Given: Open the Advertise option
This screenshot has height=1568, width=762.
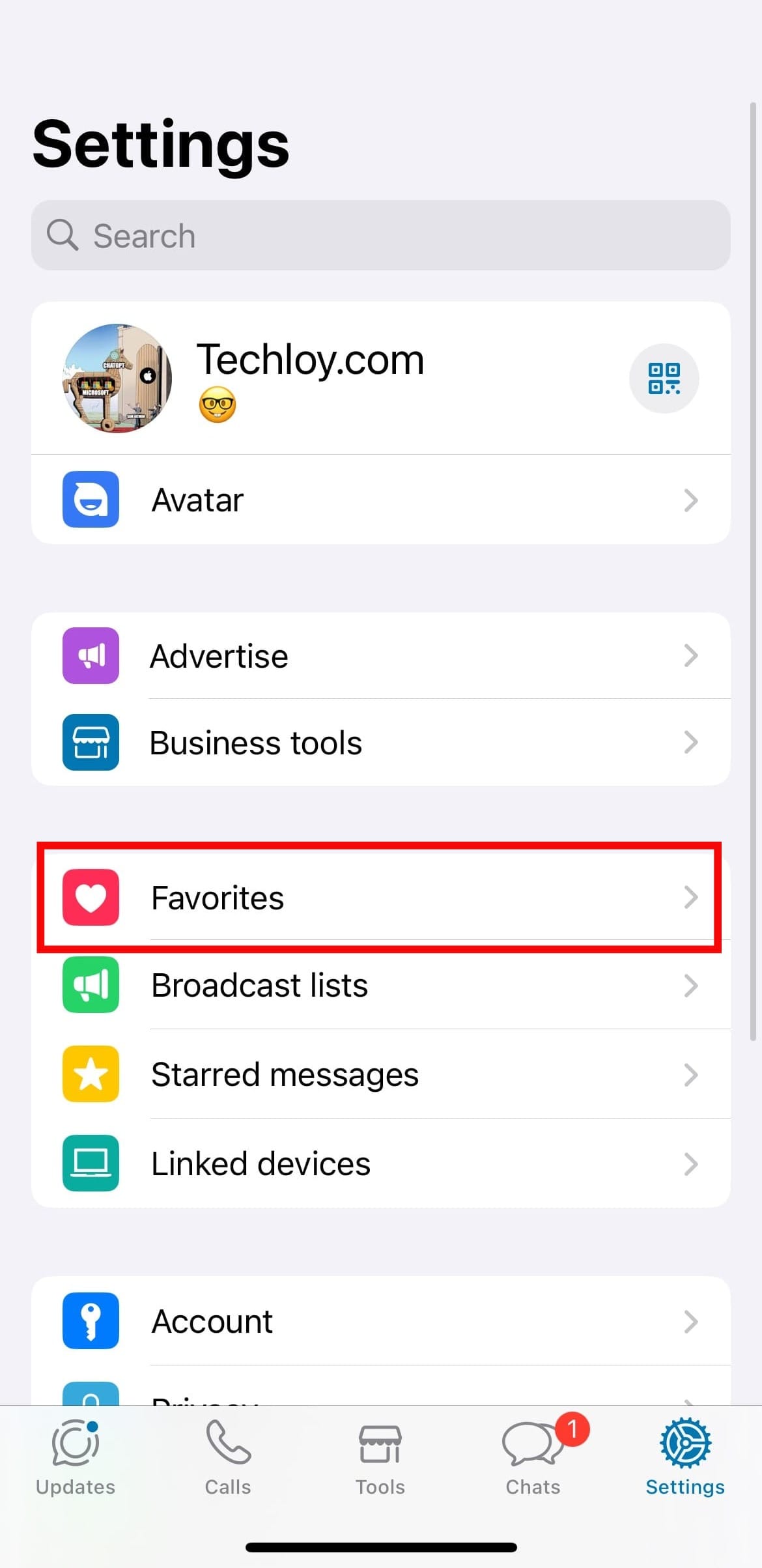Looking at the screenshot, I should pos(380,656).
